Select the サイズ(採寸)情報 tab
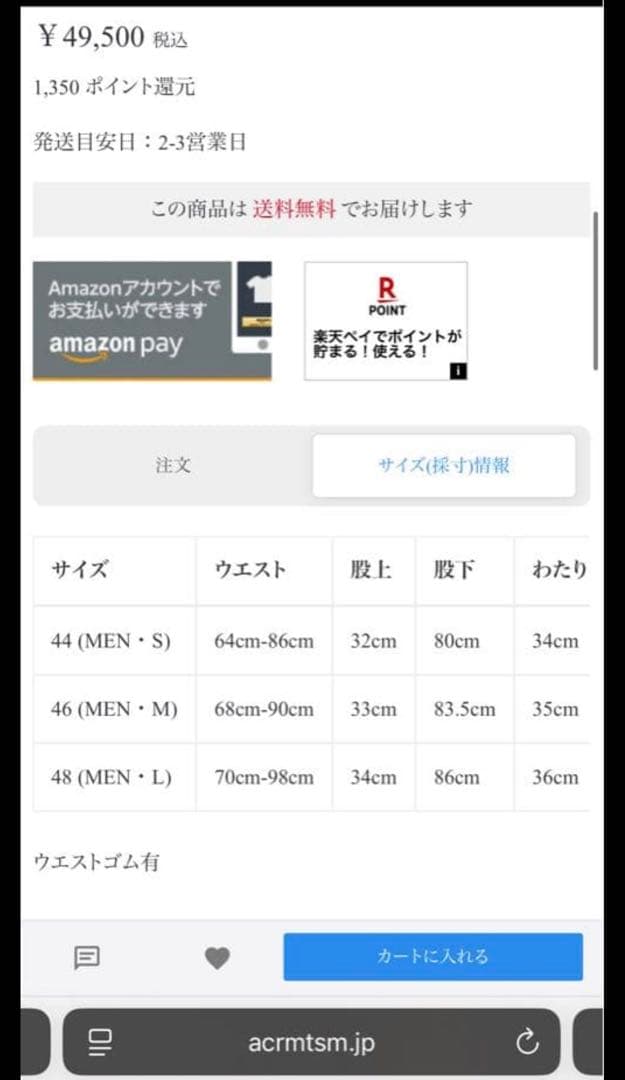Image resolution: width=625 pixels, height=1080 pixels. point(444,466)
